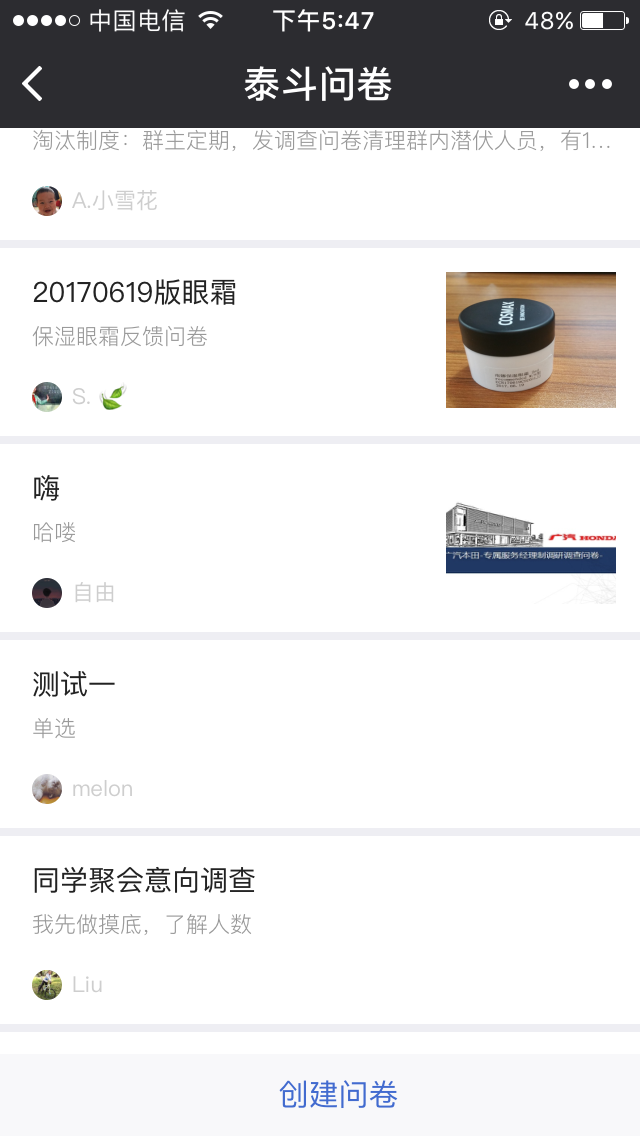640x1136 pixels.
Task: Open the 20170619版眼霜 questionnaire
Action: 320,342
